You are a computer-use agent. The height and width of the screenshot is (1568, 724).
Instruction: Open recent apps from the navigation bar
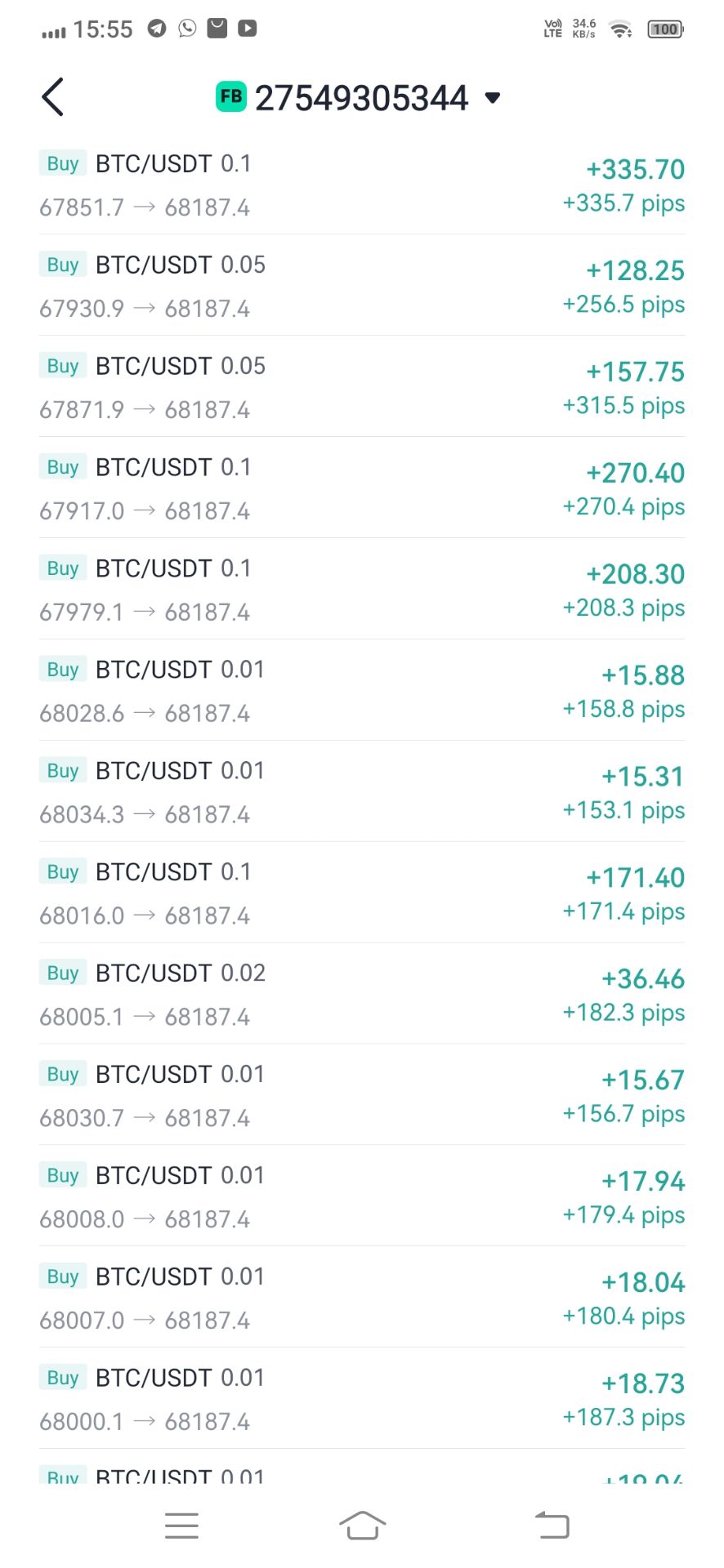pyautogui.click(x=181, y=1525)
